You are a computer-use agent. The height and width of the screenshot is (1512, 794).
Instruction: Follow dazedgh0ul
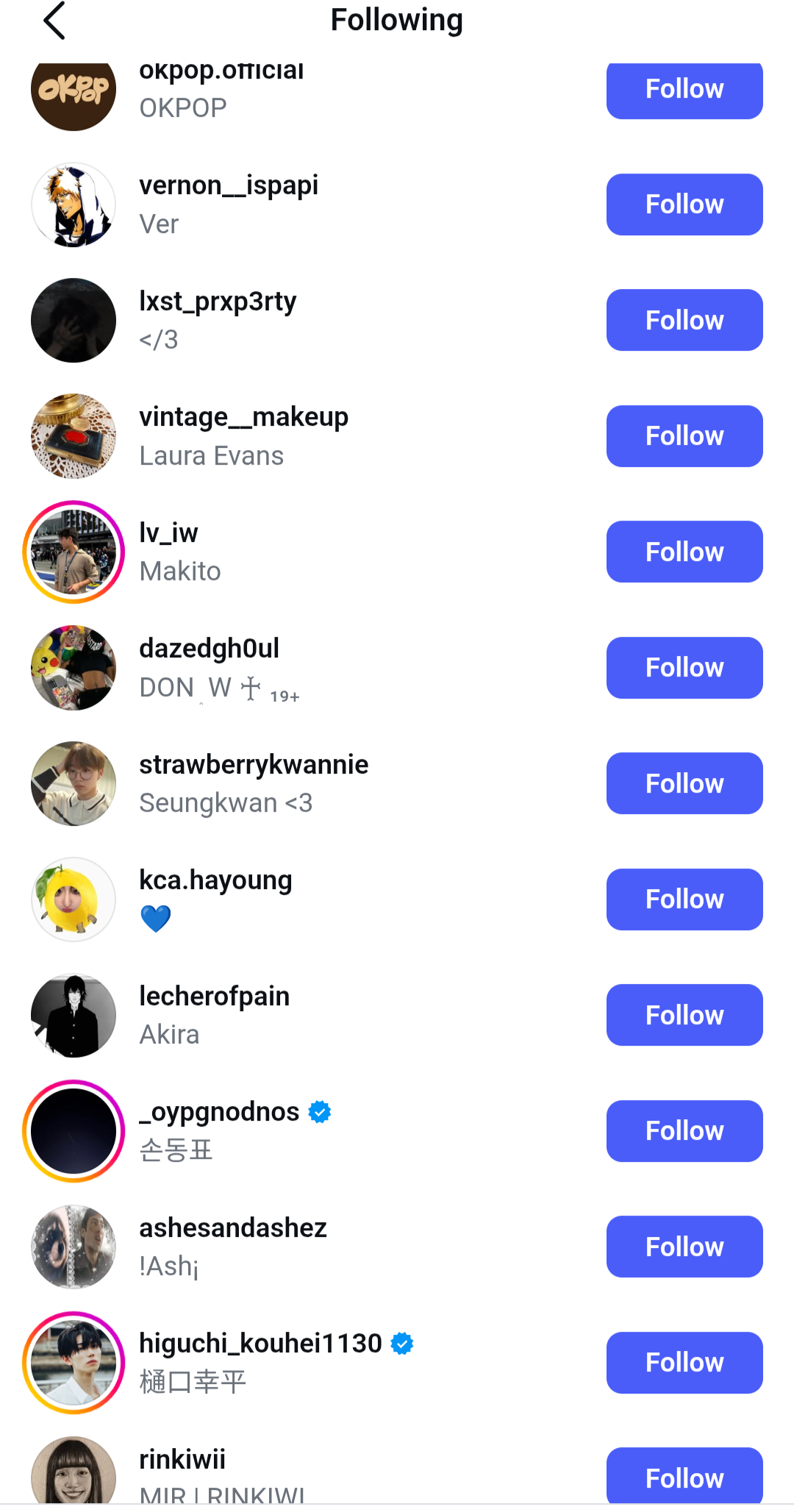(684, 668)
